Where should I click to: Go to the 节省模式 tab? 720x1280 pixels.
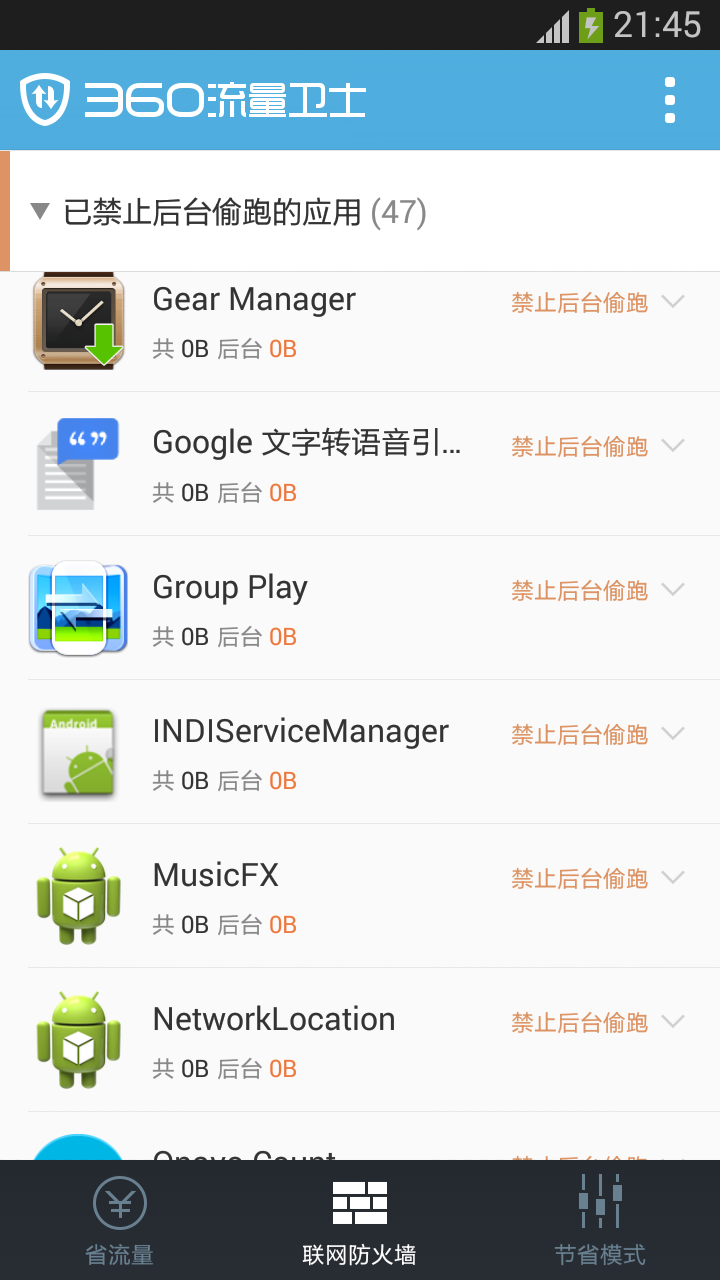(600, 1220)
